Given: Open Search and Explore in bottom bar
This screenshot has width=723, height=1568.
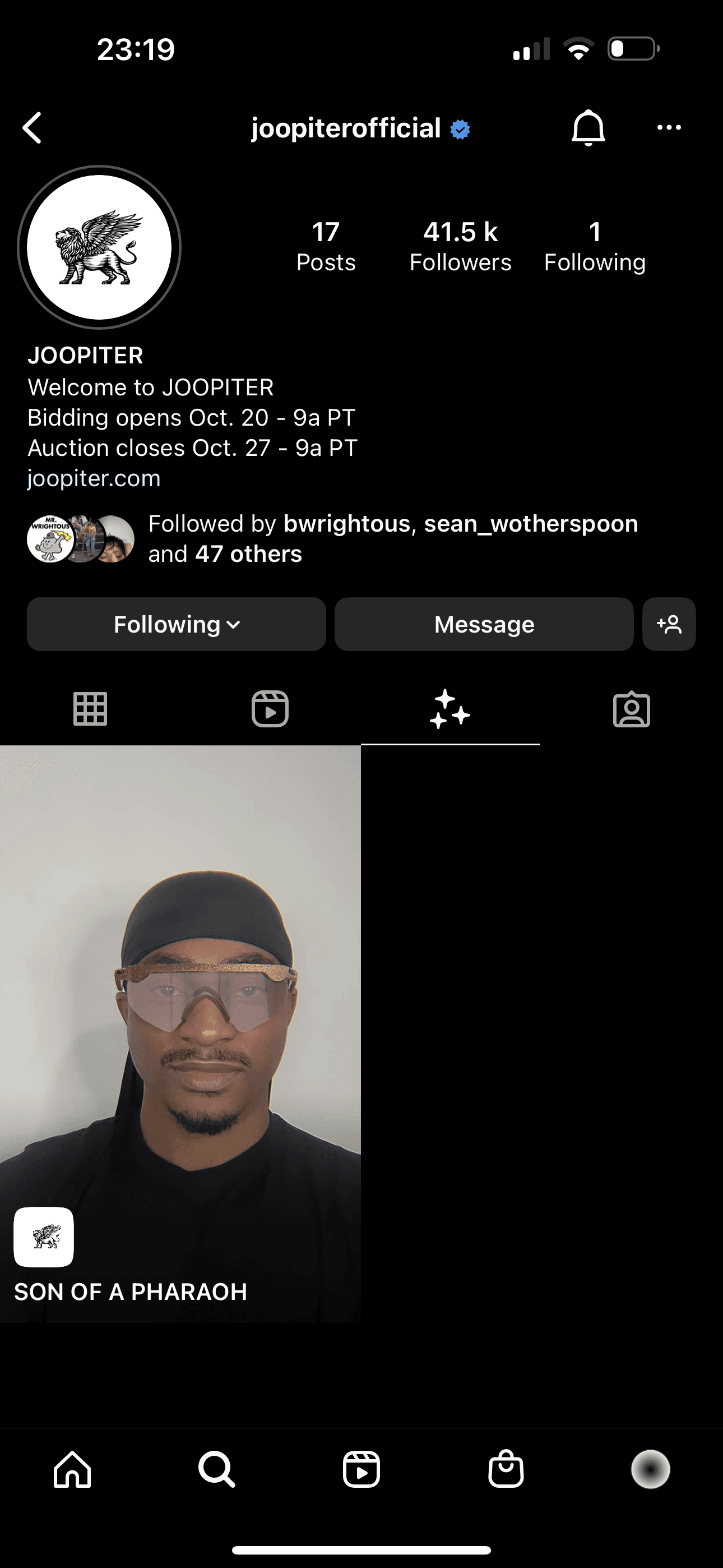Looking at the screenshot, I should [x=217, y=1469].
